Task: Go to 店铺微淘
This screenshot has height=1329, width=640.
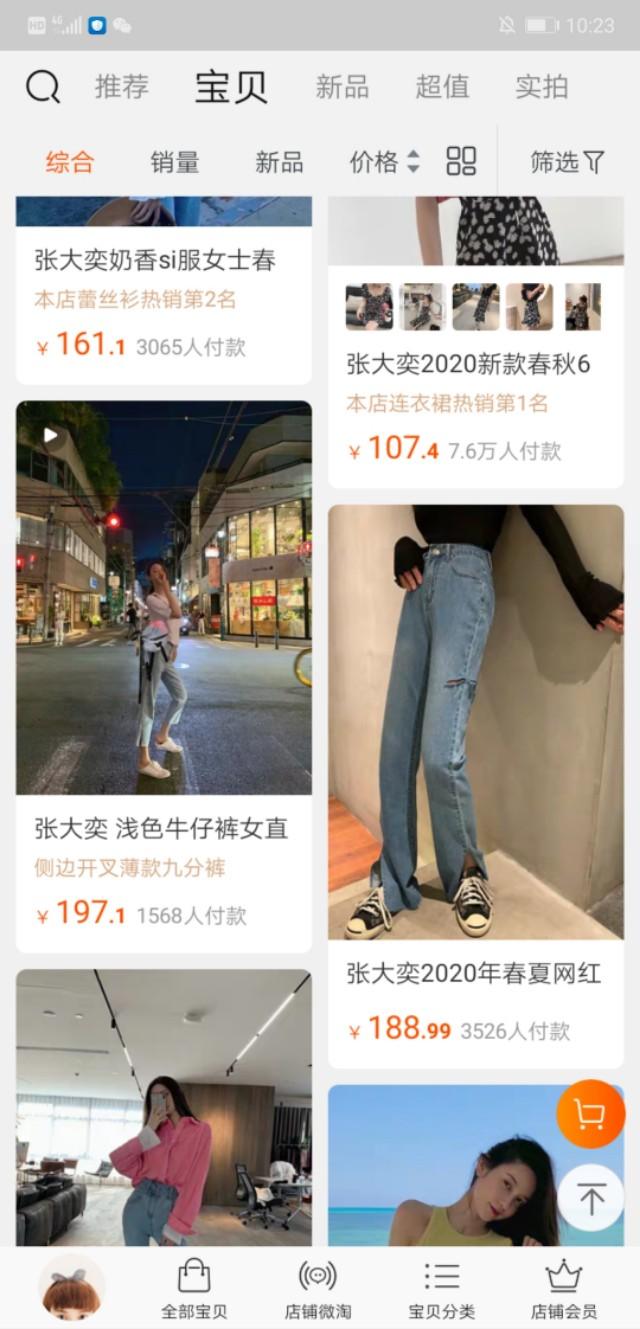Action: pyautogui.click(x=318, y=1289)
